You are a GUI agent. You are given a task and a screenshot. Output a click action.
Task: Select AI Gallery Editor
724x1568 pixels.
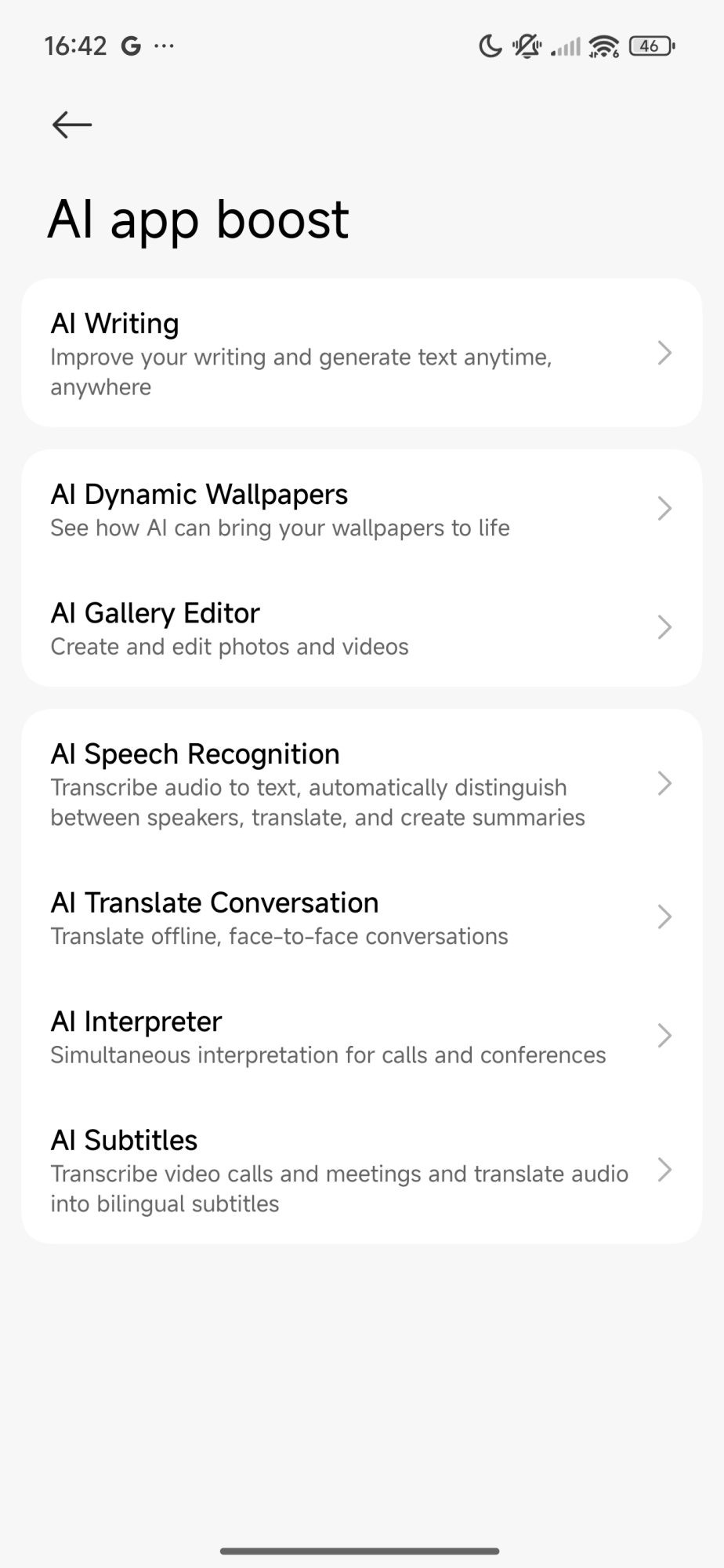tap(360, 628)
